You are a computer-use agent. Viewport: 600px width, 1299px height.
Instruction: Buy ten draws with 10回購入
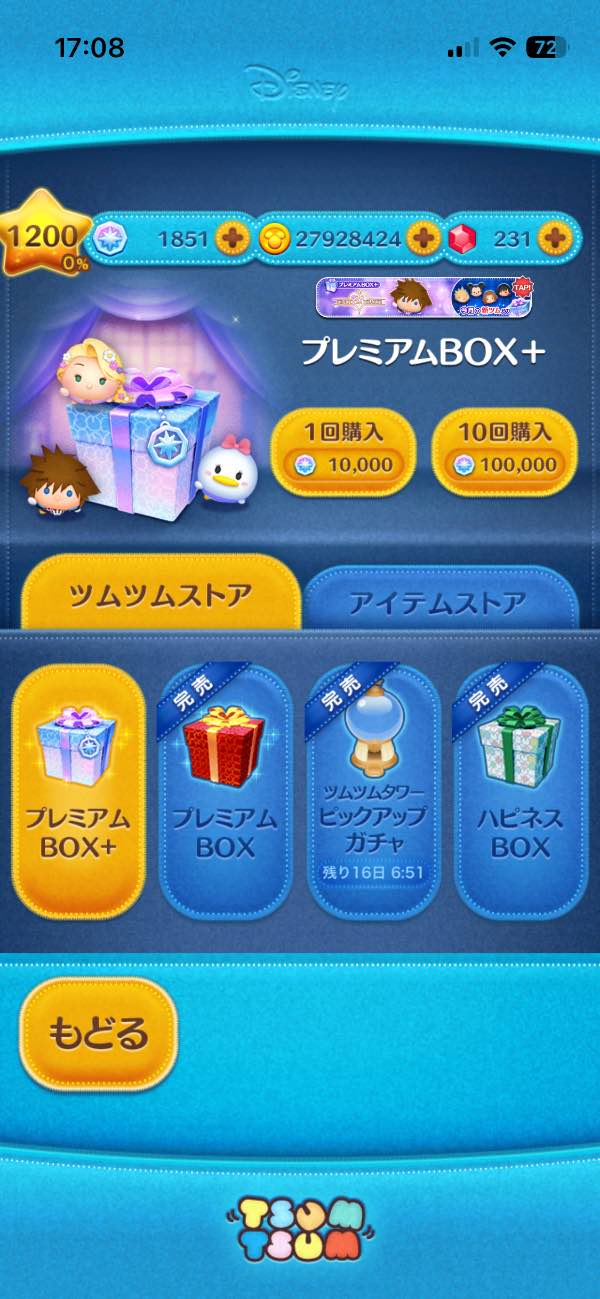coord(504,453)
